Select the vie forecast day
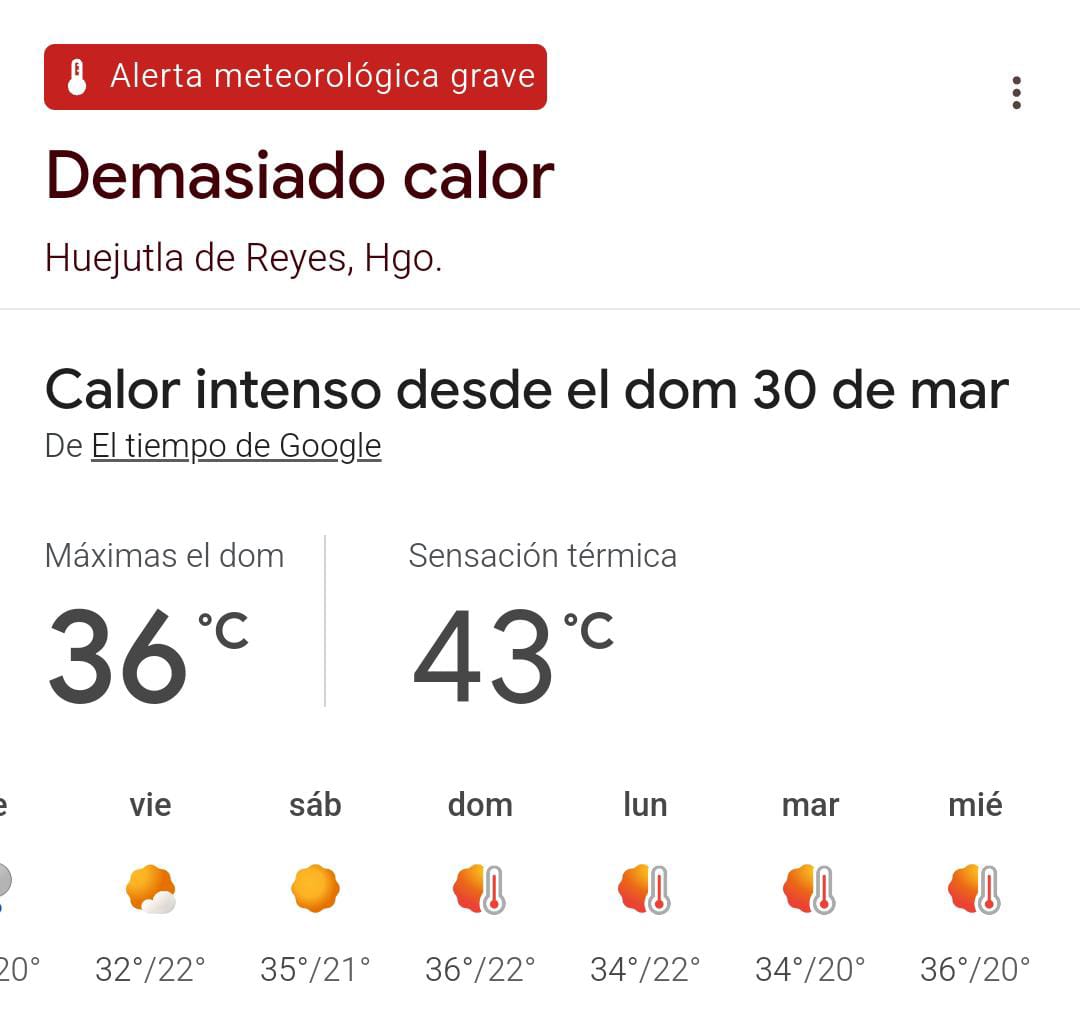 pos(150,888)
